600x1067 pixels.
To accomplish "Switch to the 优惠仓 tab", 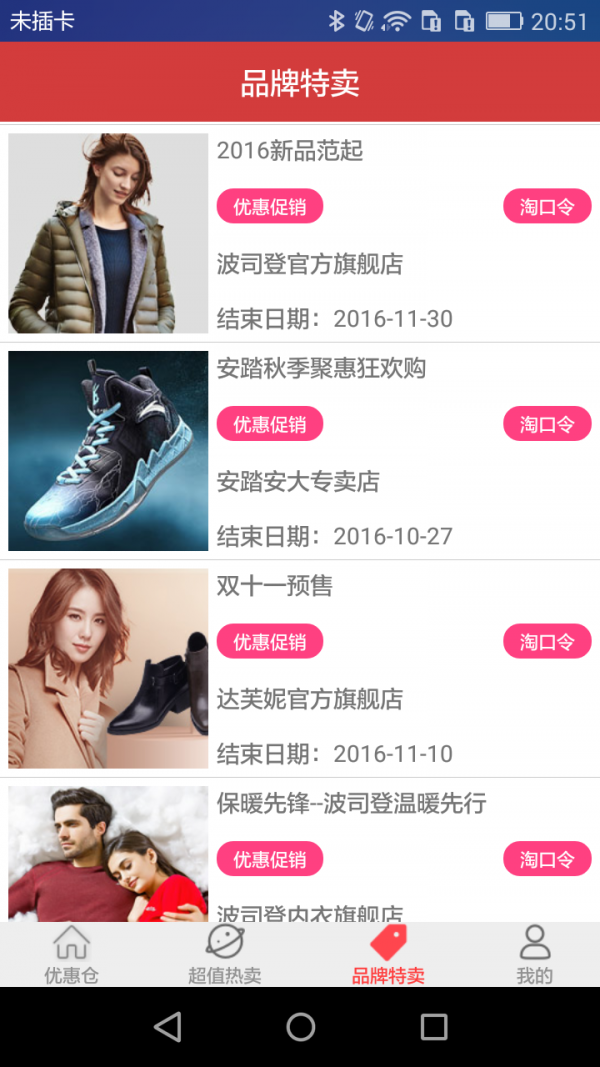I will click(71, 954).
